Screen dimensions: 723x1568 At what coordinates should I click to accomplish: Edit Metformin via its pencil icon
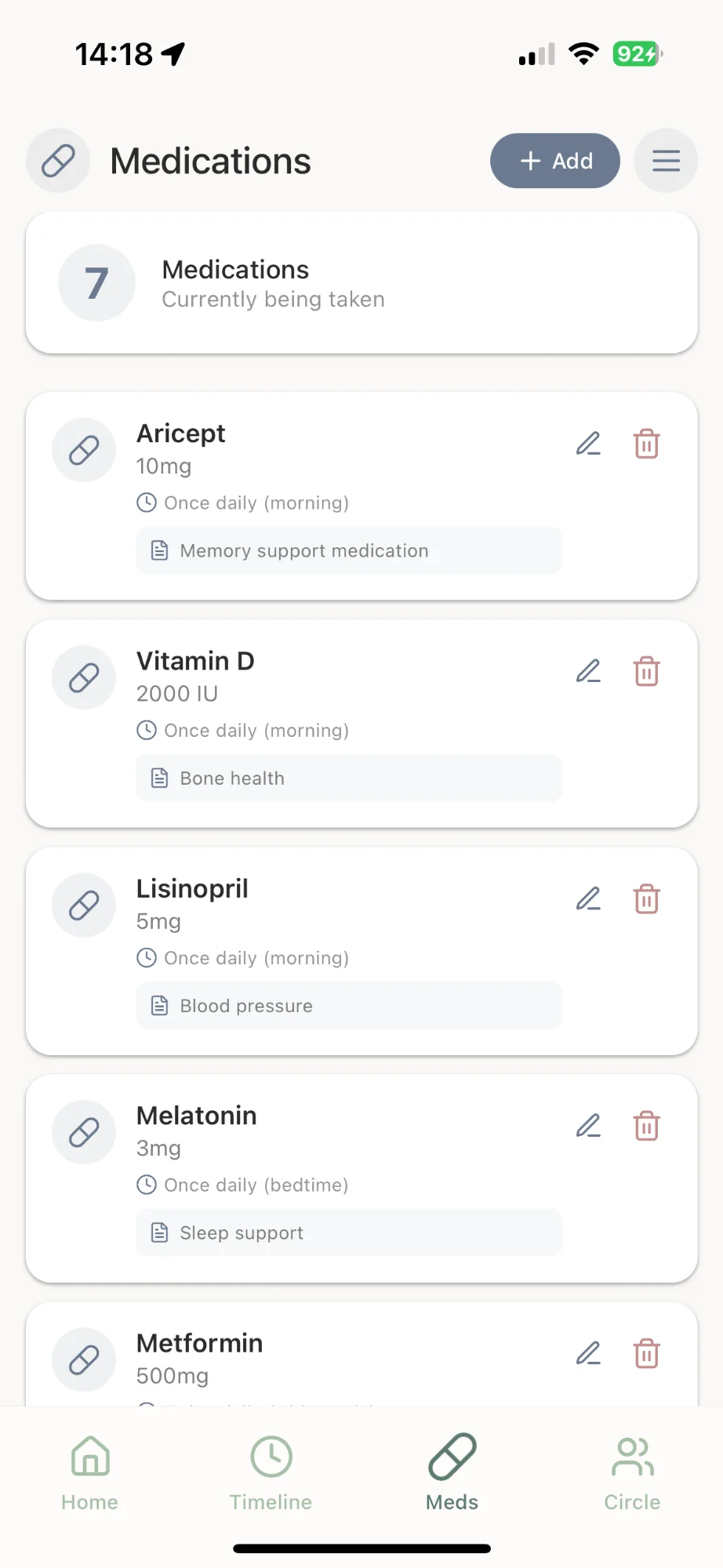click(588, 1353)
